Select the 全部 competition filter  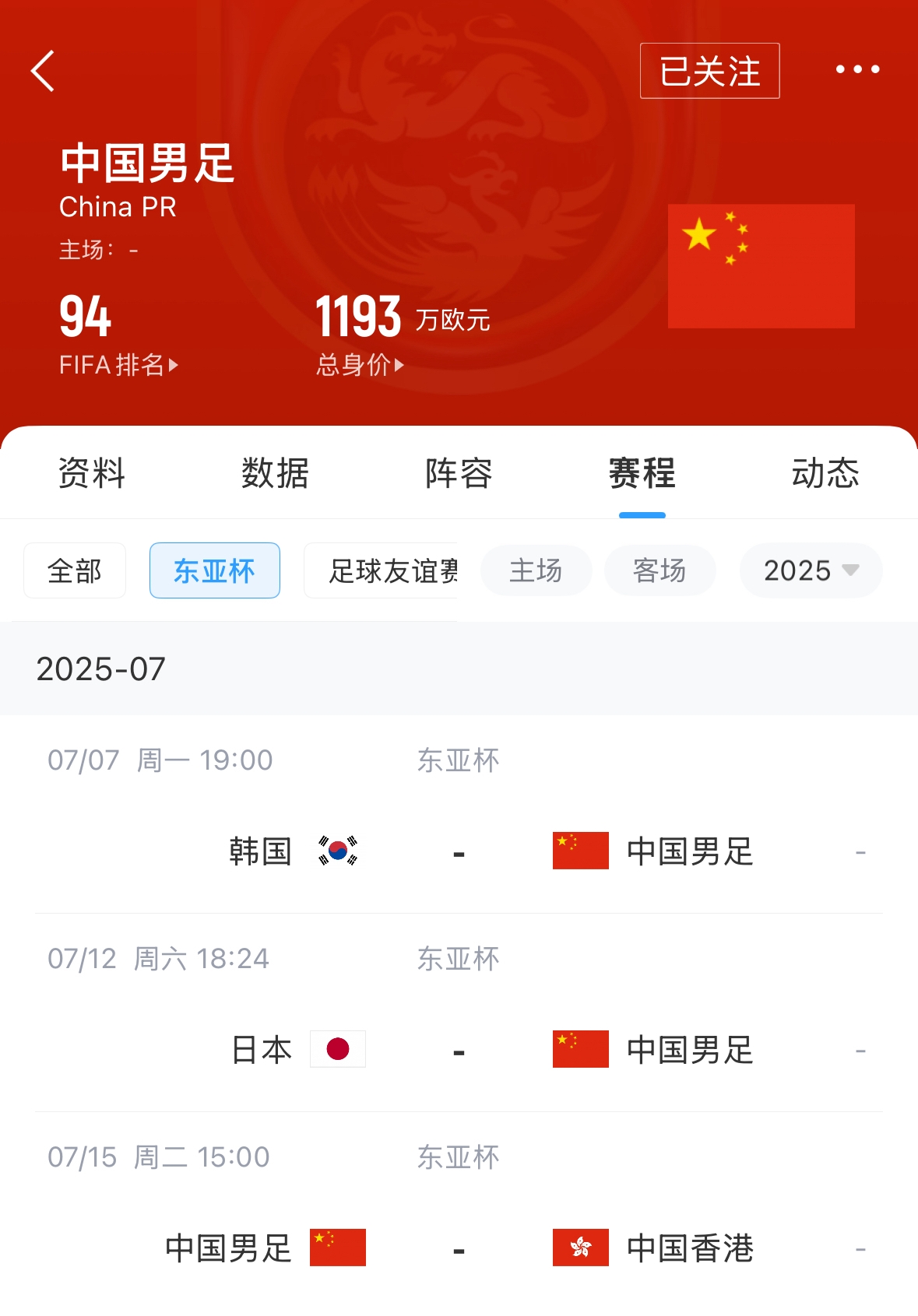click(75, 570)
